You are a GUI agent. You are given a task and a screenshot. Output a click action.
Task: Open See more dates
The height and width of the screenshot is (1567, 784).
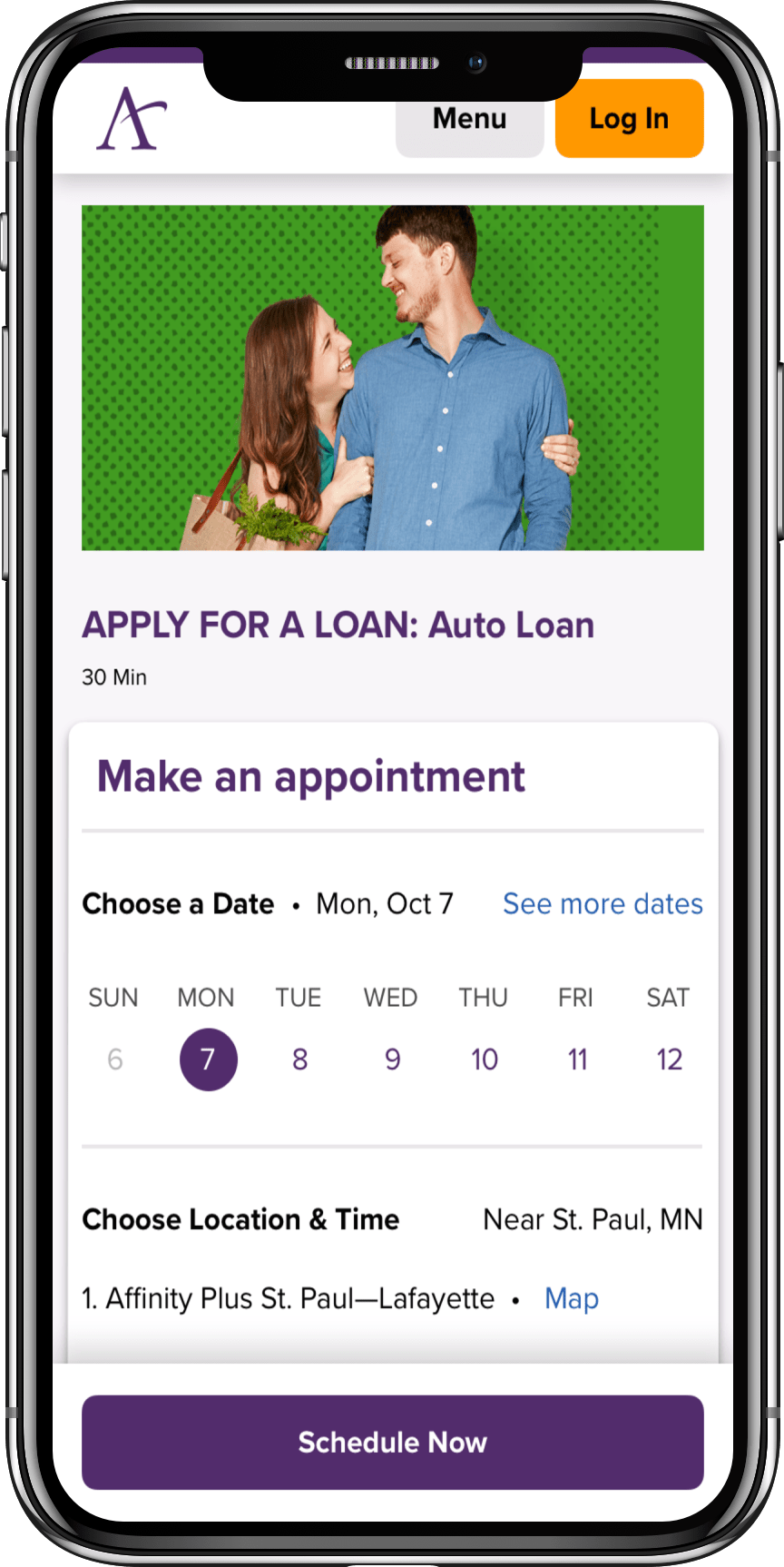602,904
